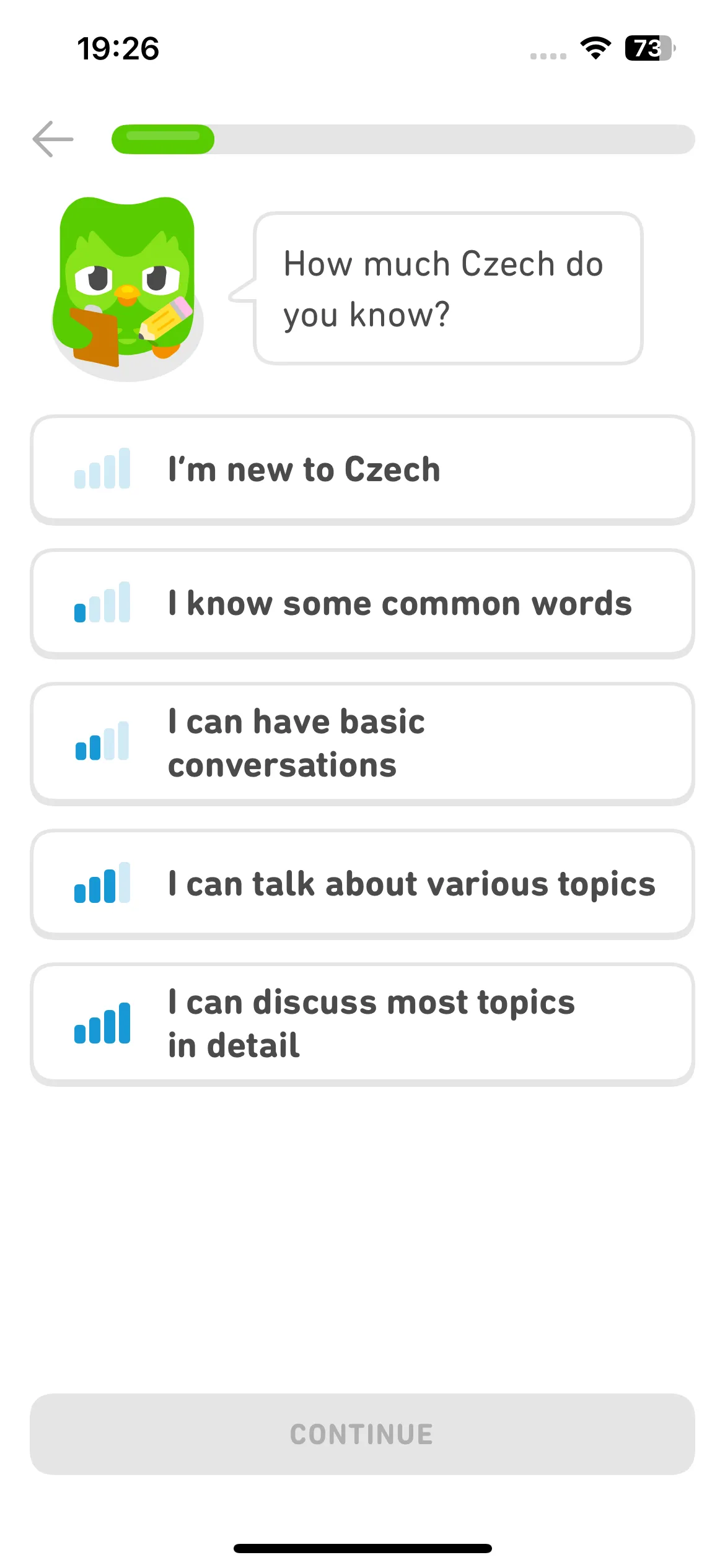Choose "I know some common words"

click(362, 604)
